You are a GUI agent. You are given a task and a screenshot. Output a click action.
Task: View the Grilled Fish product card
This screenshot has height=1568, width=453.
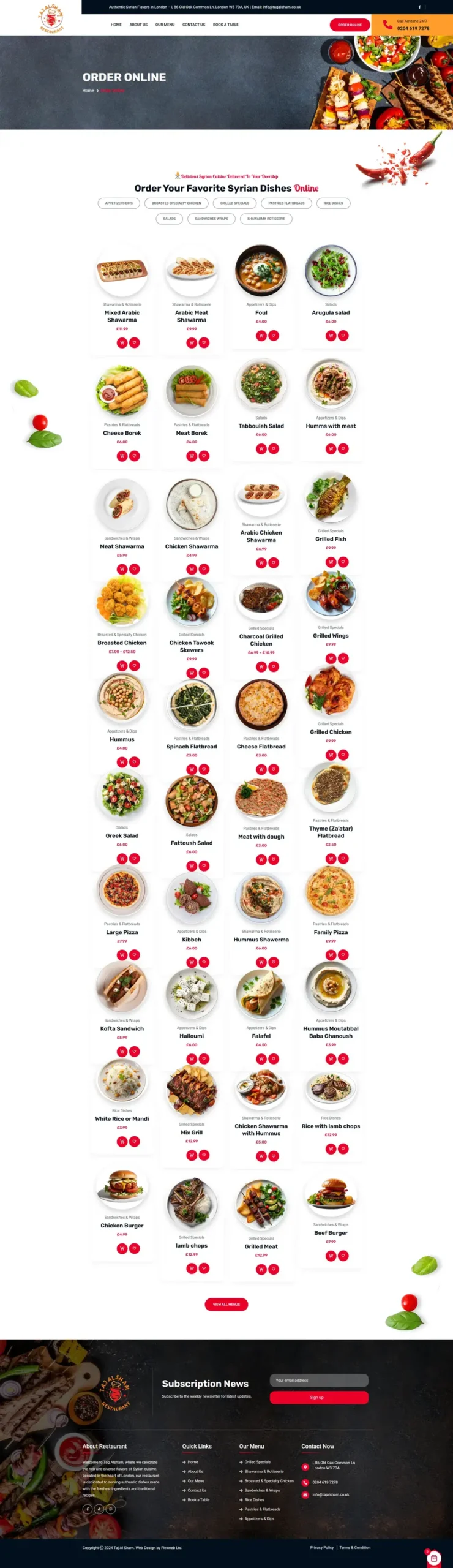(331, 539)
